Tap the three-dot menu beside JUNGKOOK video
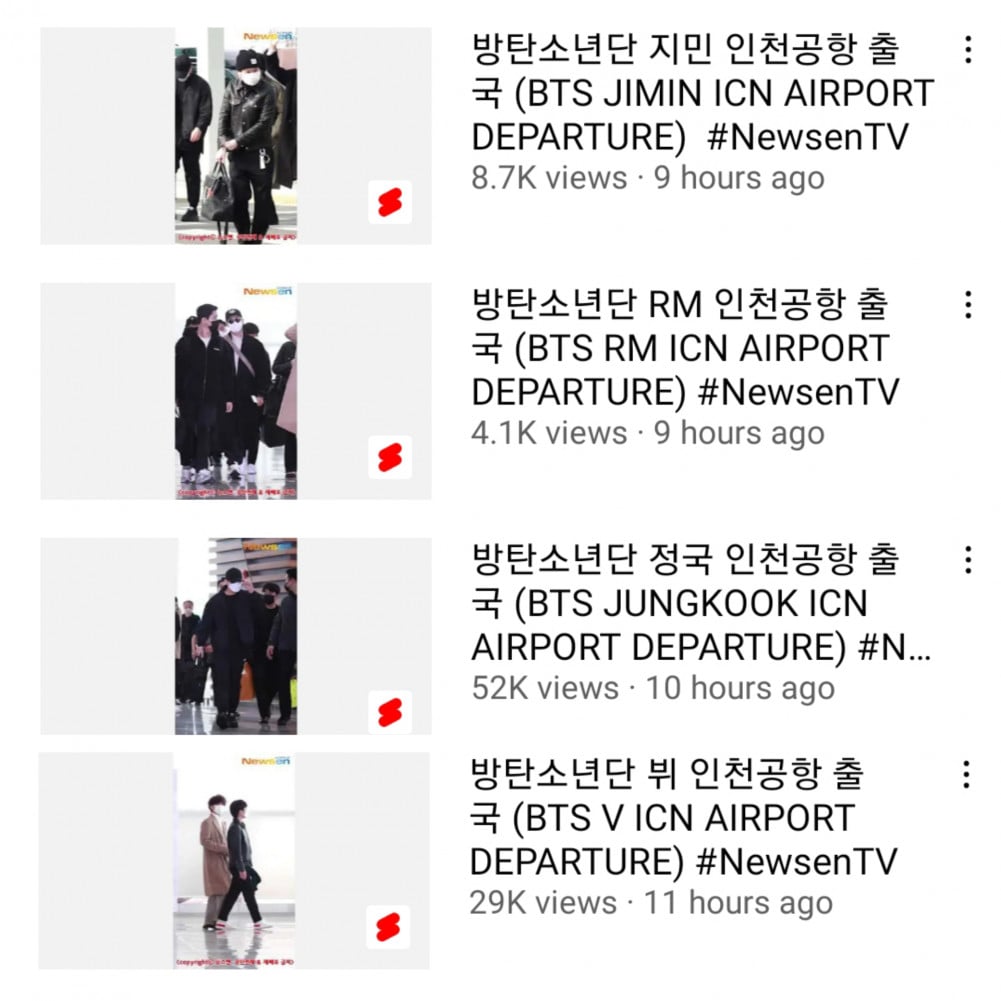The height and width of the screenshot is (1001, 1001). (966, 559)
